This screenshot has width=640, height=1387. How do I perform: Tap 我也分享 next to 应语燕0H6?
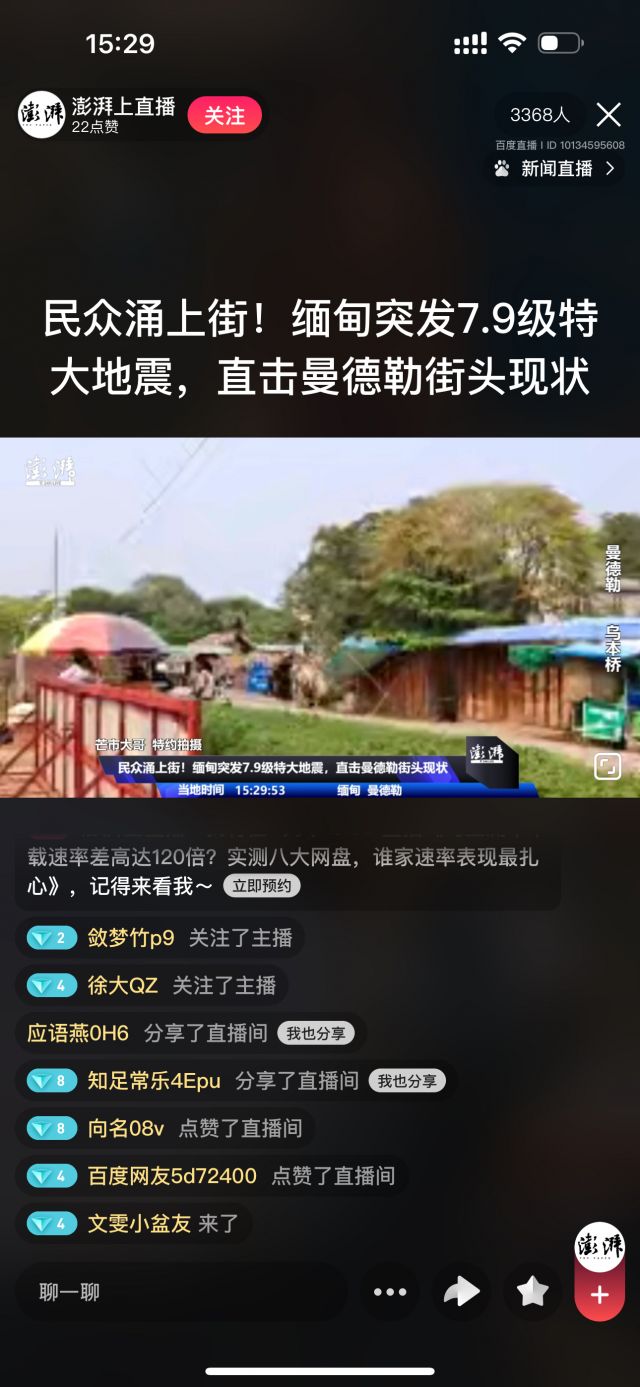(x=316, y=1034)
